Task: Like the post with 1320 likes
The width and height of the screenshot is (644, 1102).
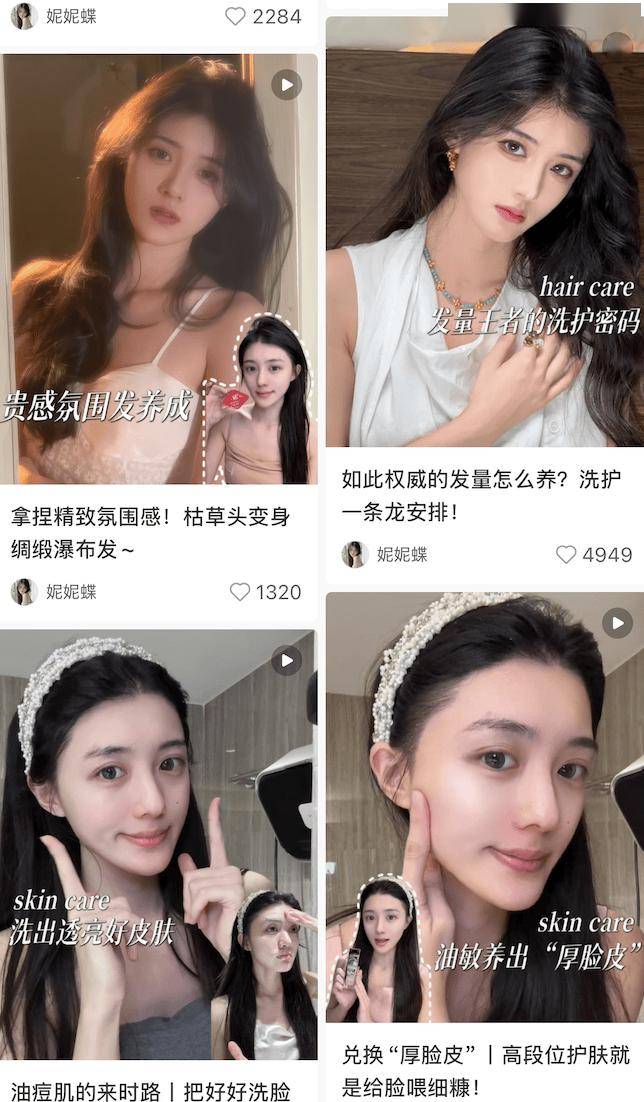Action: click(240, 592)
